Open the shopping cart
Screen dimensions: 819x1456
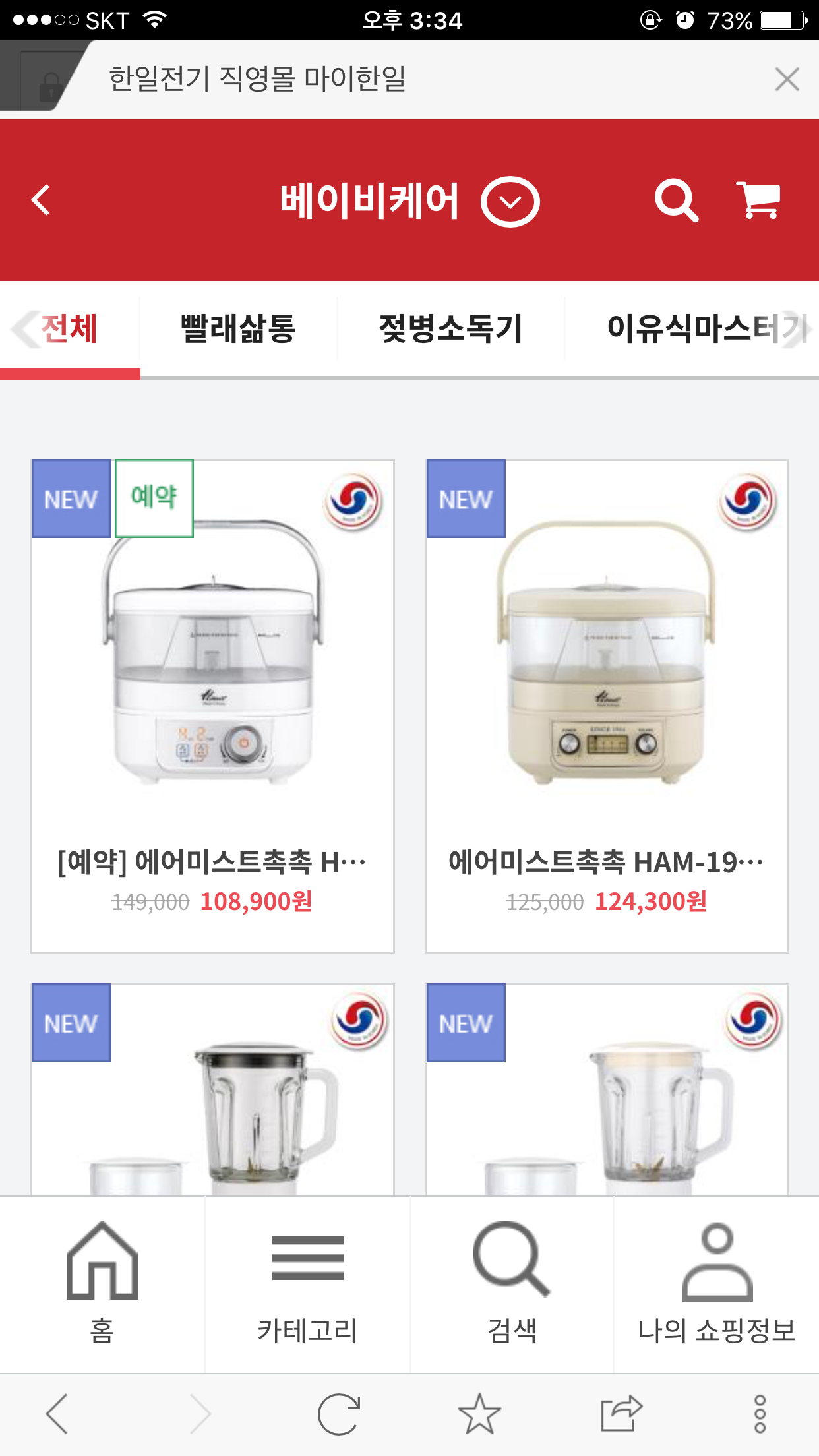(758, 200)
